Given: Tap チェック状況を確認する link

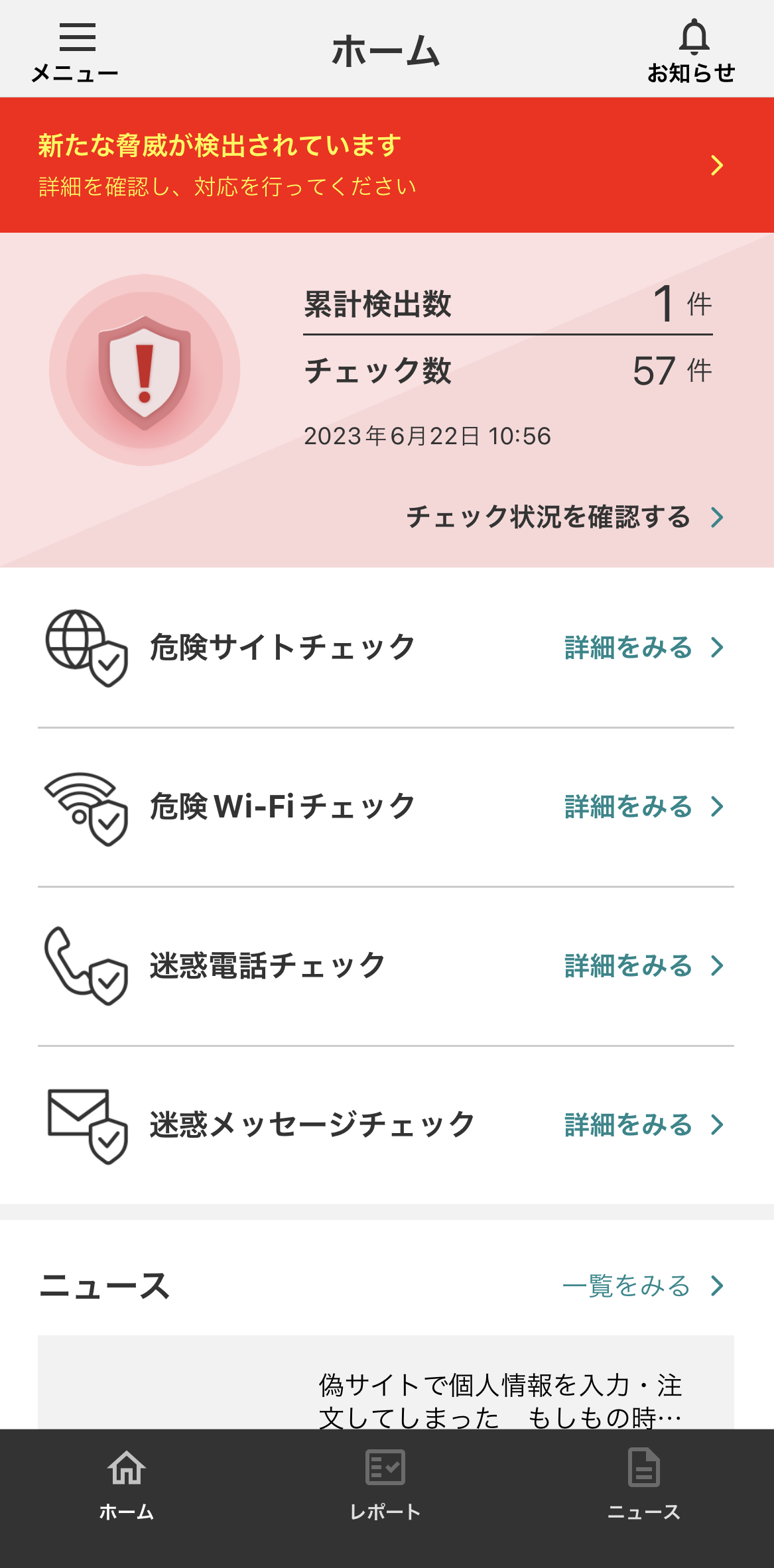Looking at the screenshot, I should pyautogui.click(x=564, y=517).
